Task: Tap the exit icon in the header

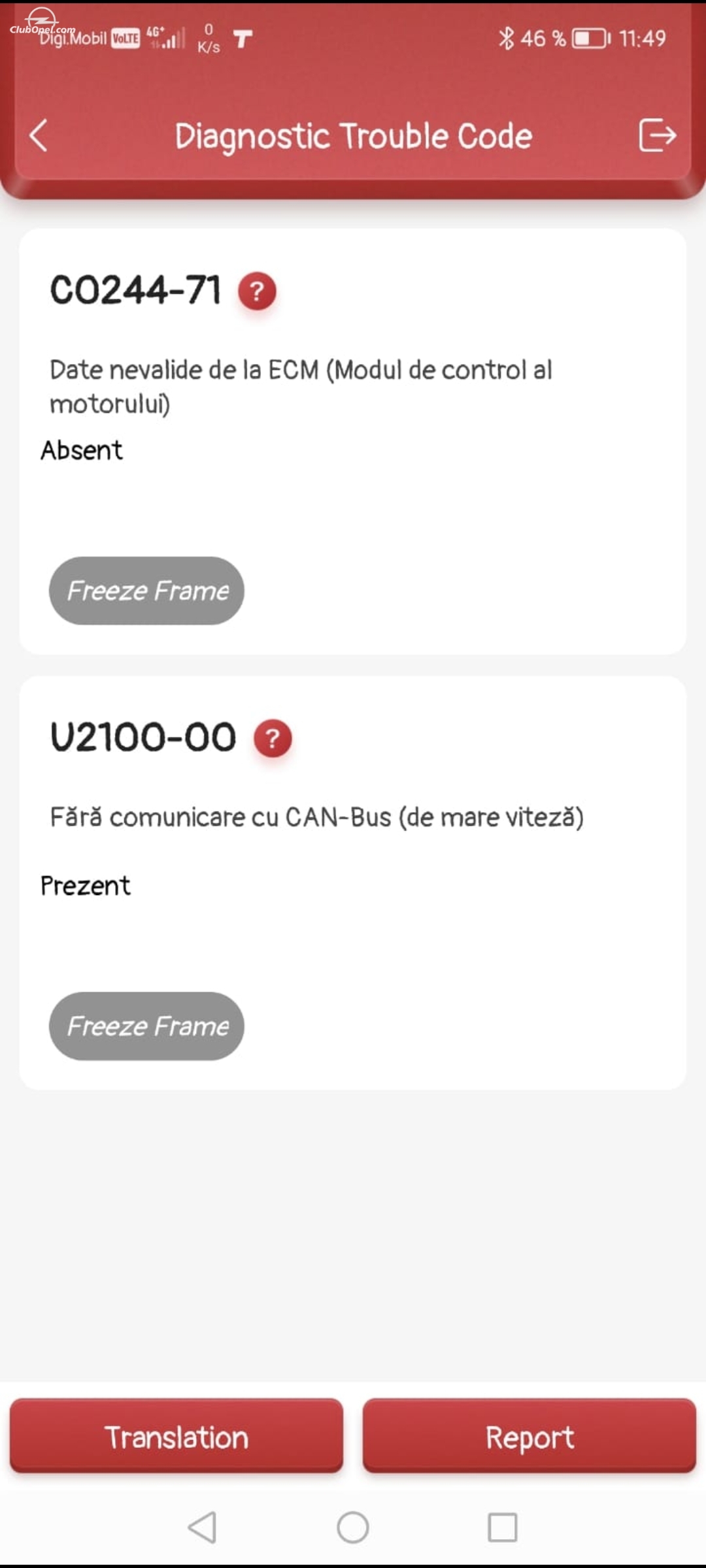Action: (x=656, y=135)
